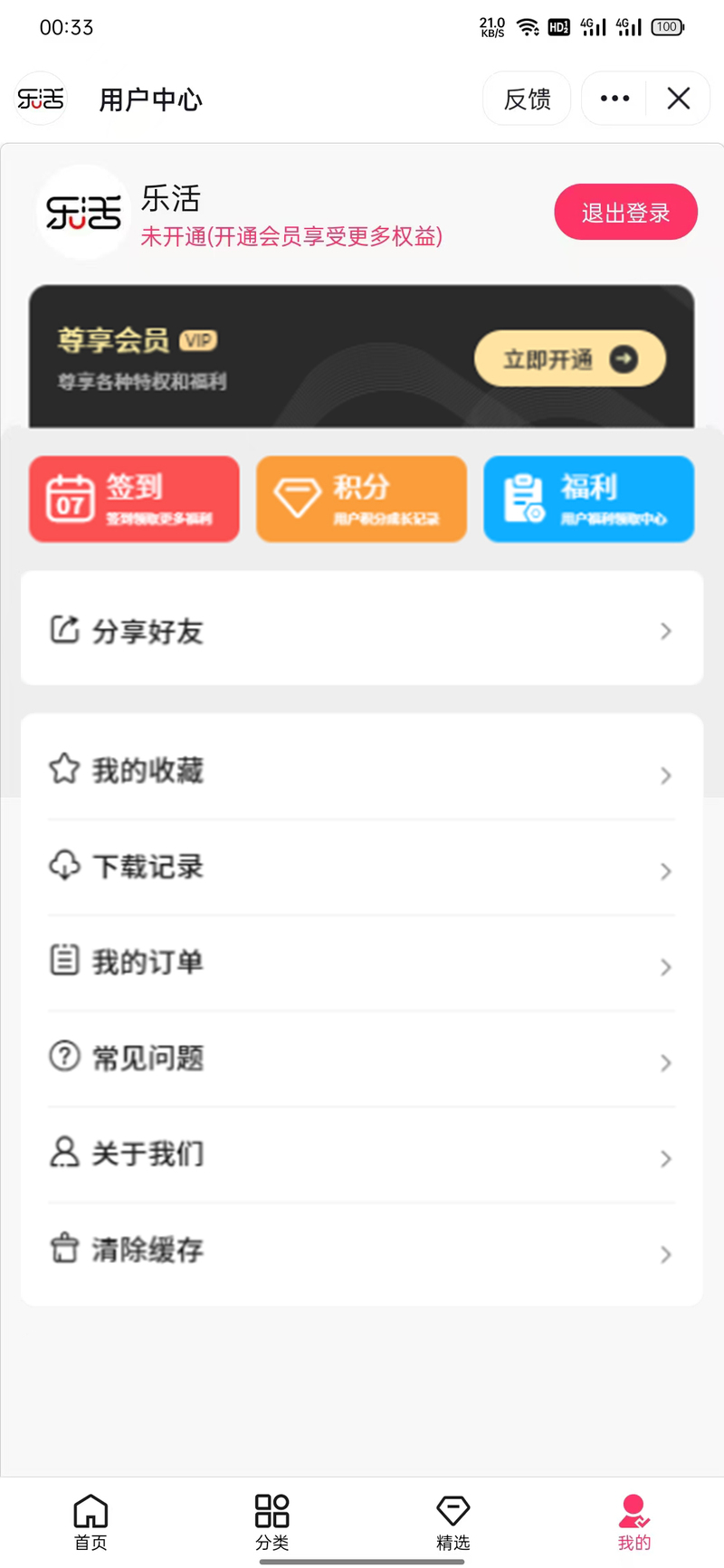Open the 积分 points card
The image size is (724, 1568).
coord(361,499)
